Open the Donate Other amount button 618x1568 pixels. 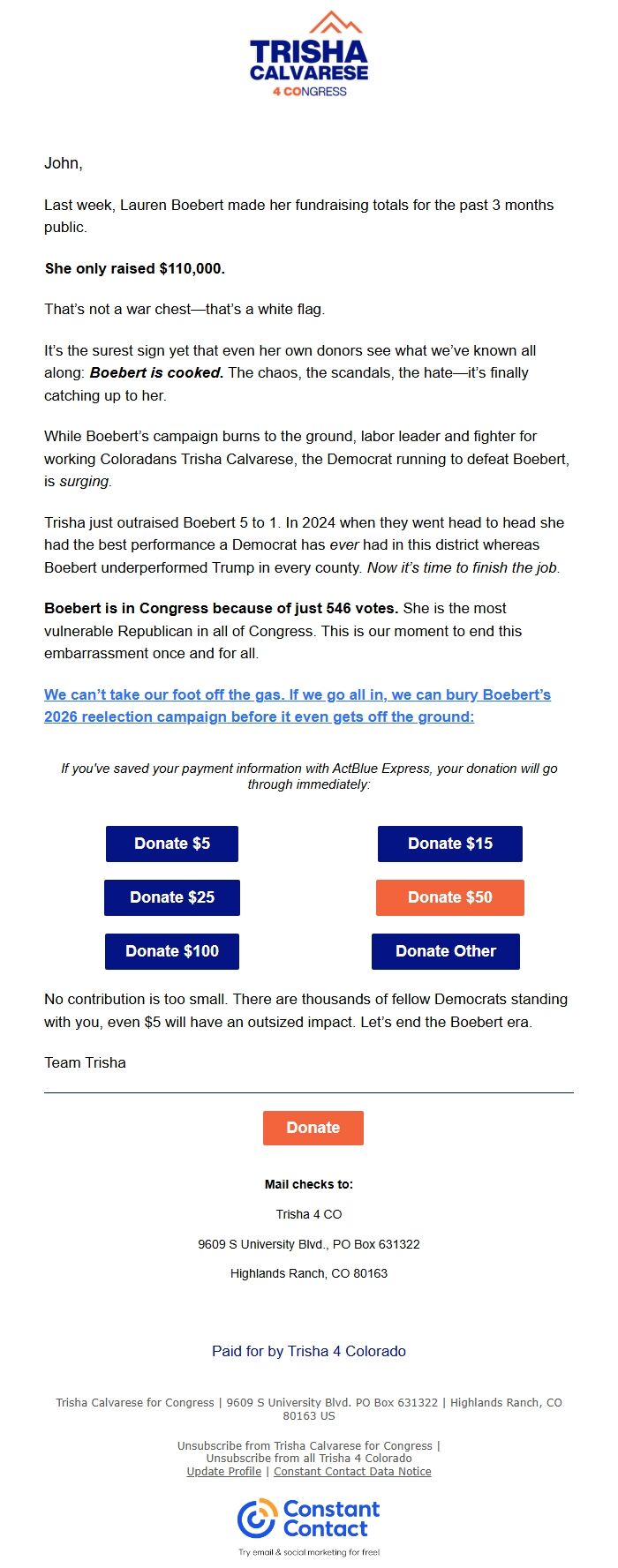coord(446,951)
